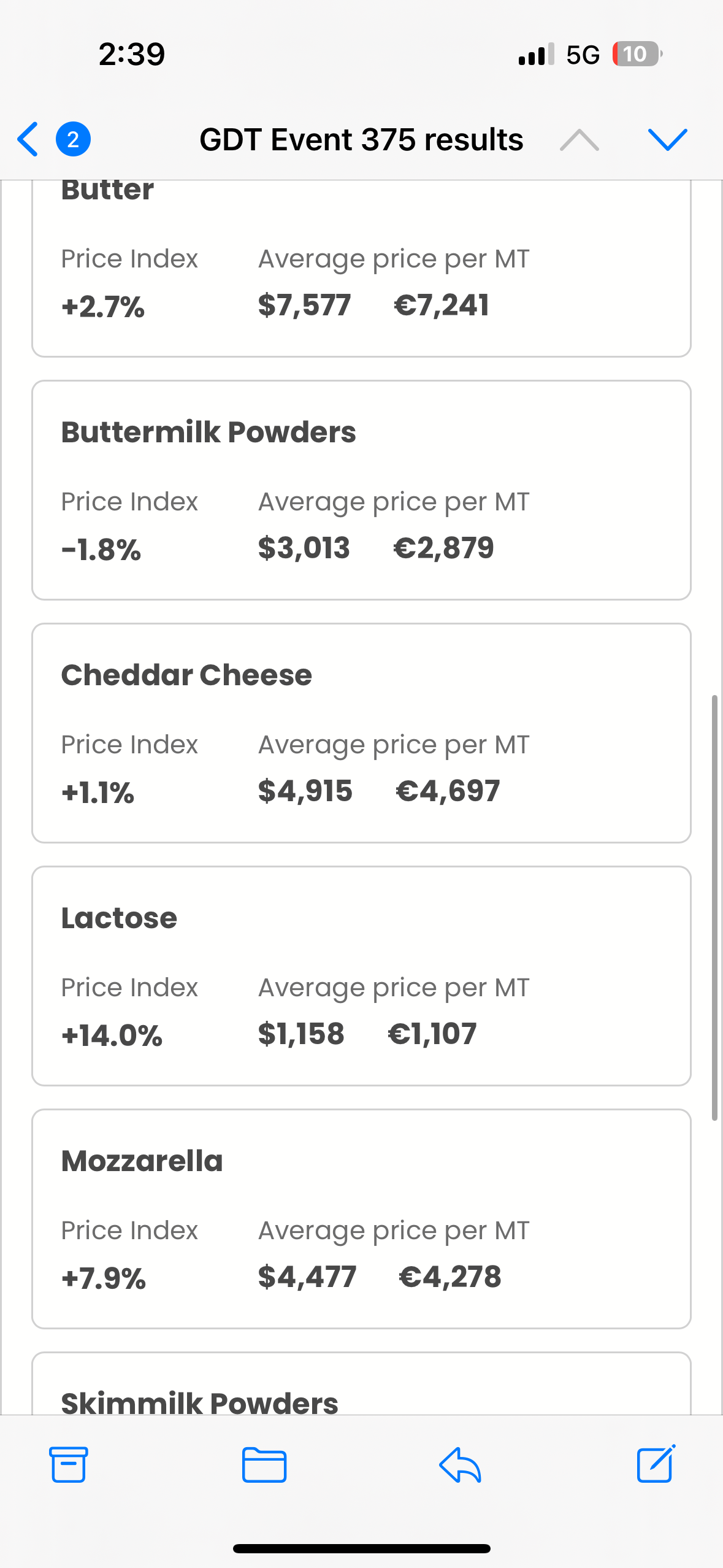The image size is (723, 1568).
Task: Archive the GDT Event 375 email
Action: click(x=69, y=1466)
